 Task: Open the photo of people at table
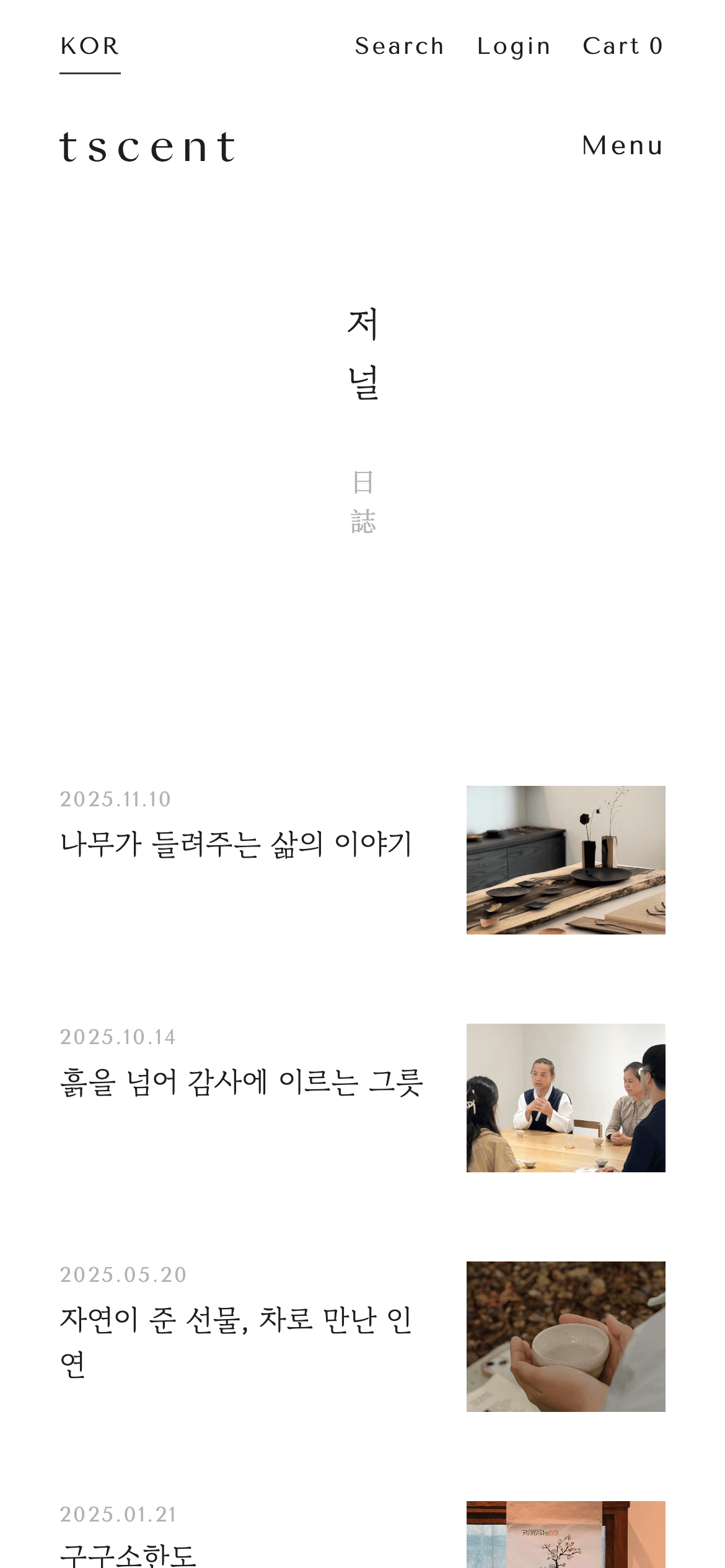565,1097
